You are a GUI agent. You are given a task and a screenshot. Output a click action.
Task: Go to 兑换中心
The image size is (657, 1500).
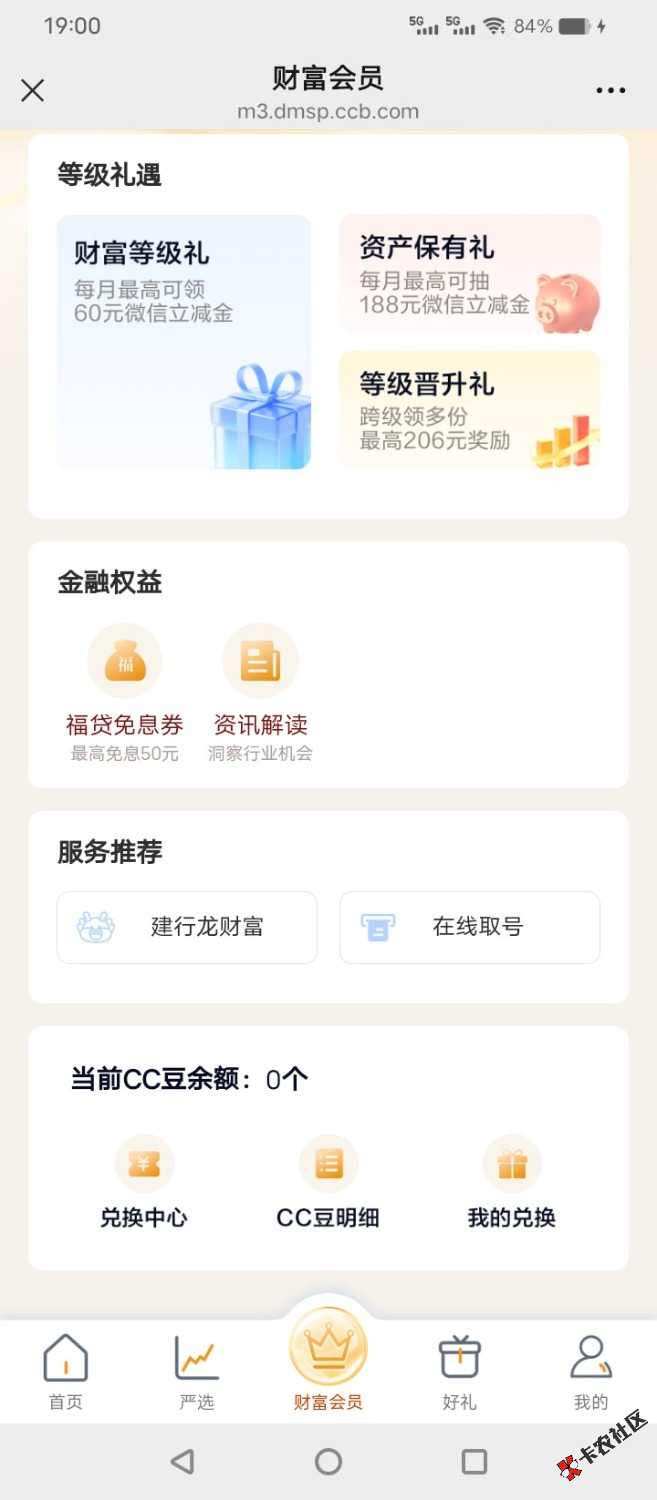(144, 1183)
